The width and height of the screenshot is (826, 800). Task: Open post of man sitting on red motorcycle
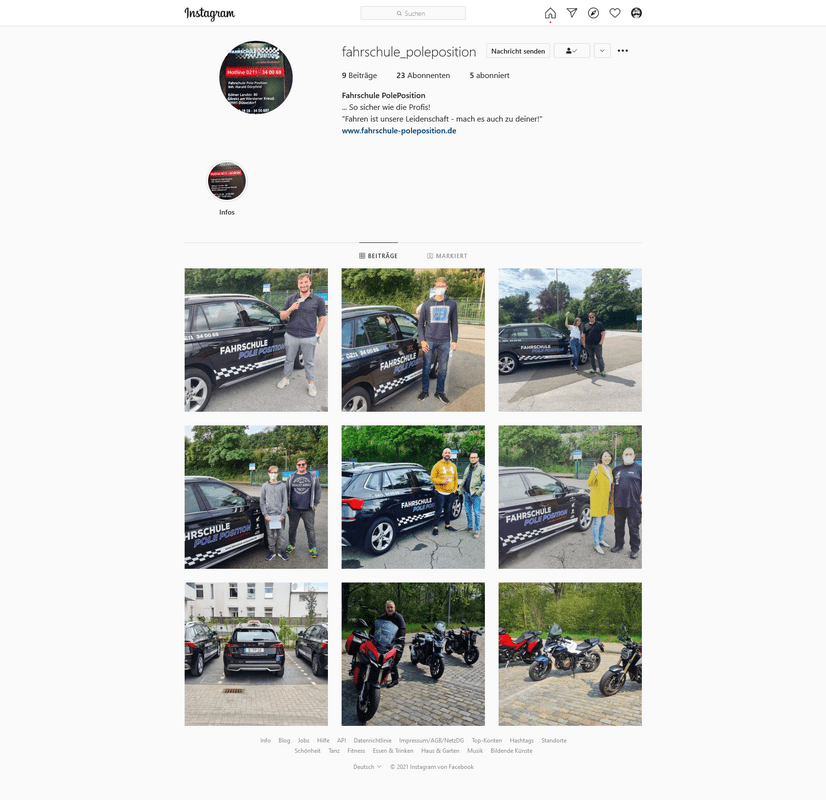413,654
